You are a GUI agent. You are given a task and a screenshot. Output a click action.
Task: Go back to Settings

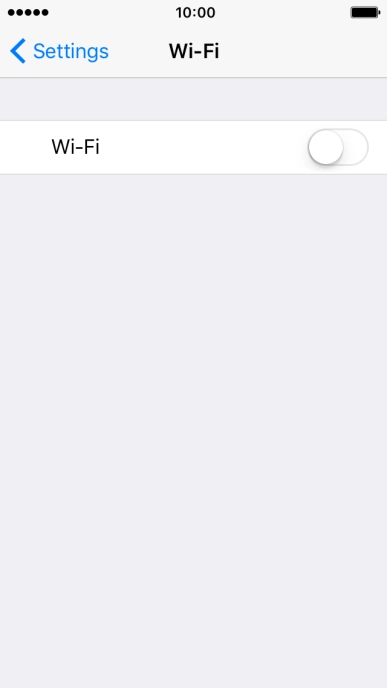59,51
